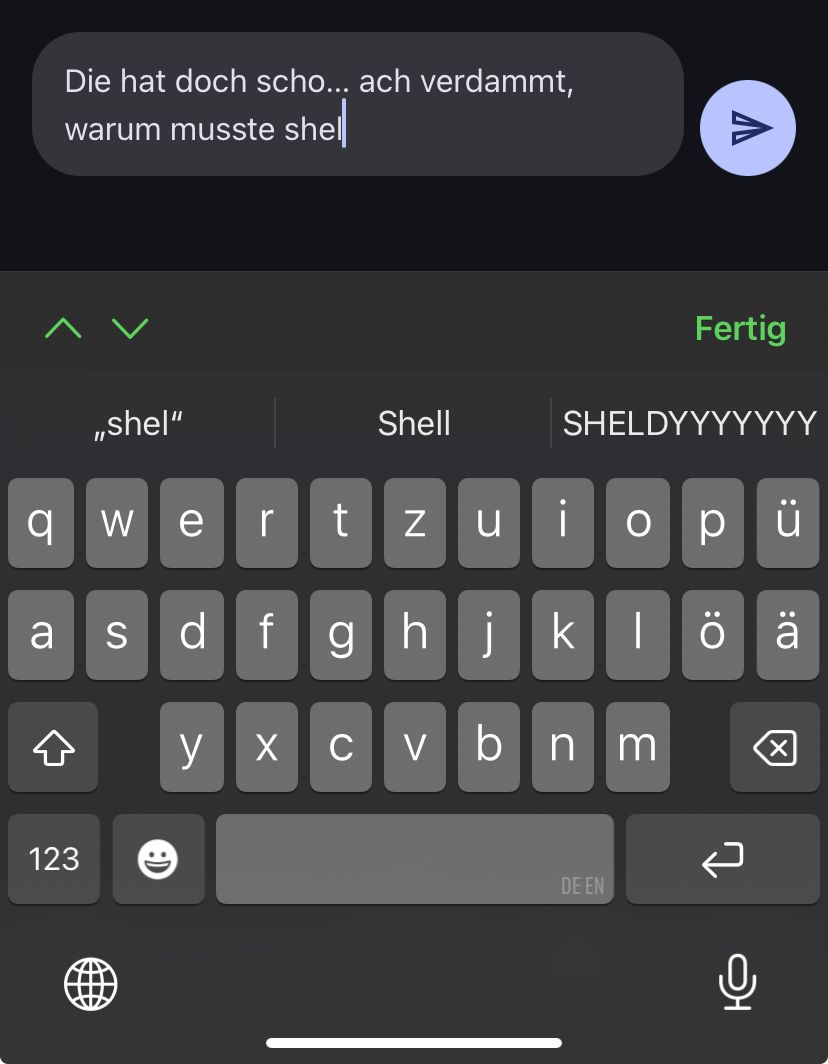Select the Shell autocomplete suggestion

[413, 424]
